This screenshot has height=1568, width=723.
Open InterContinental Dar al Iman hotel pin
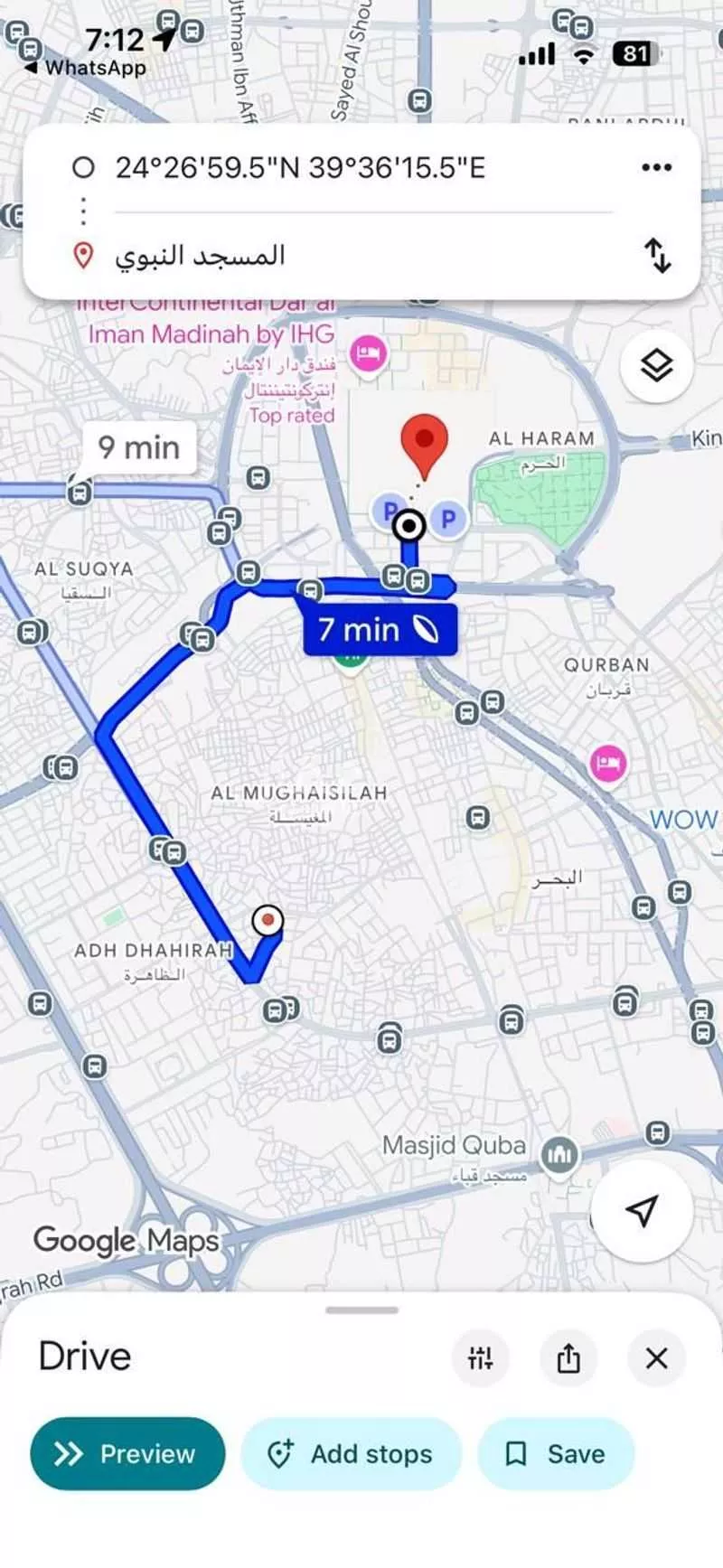[368, 352]
